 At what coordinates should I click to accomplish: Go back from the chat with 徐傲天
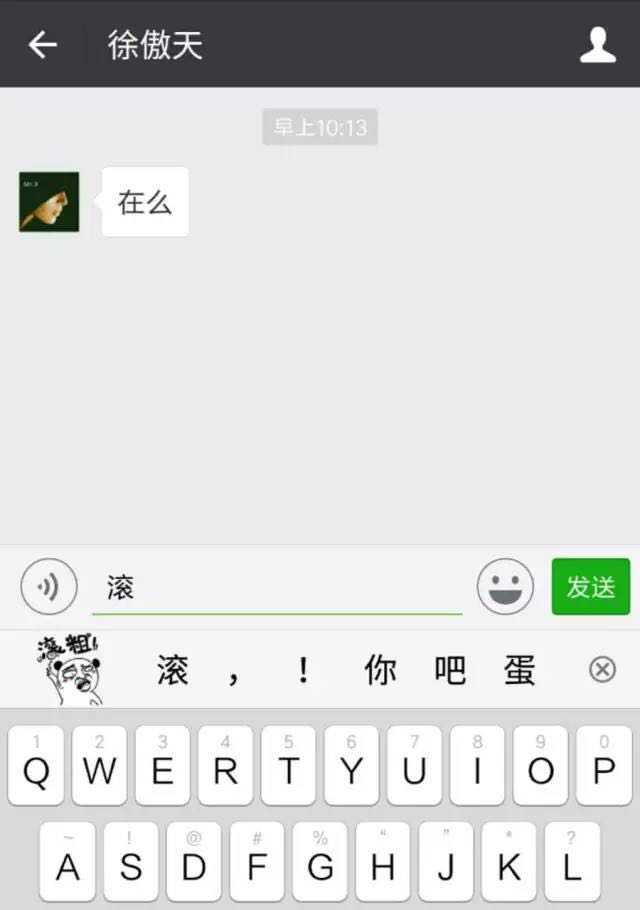42,44
